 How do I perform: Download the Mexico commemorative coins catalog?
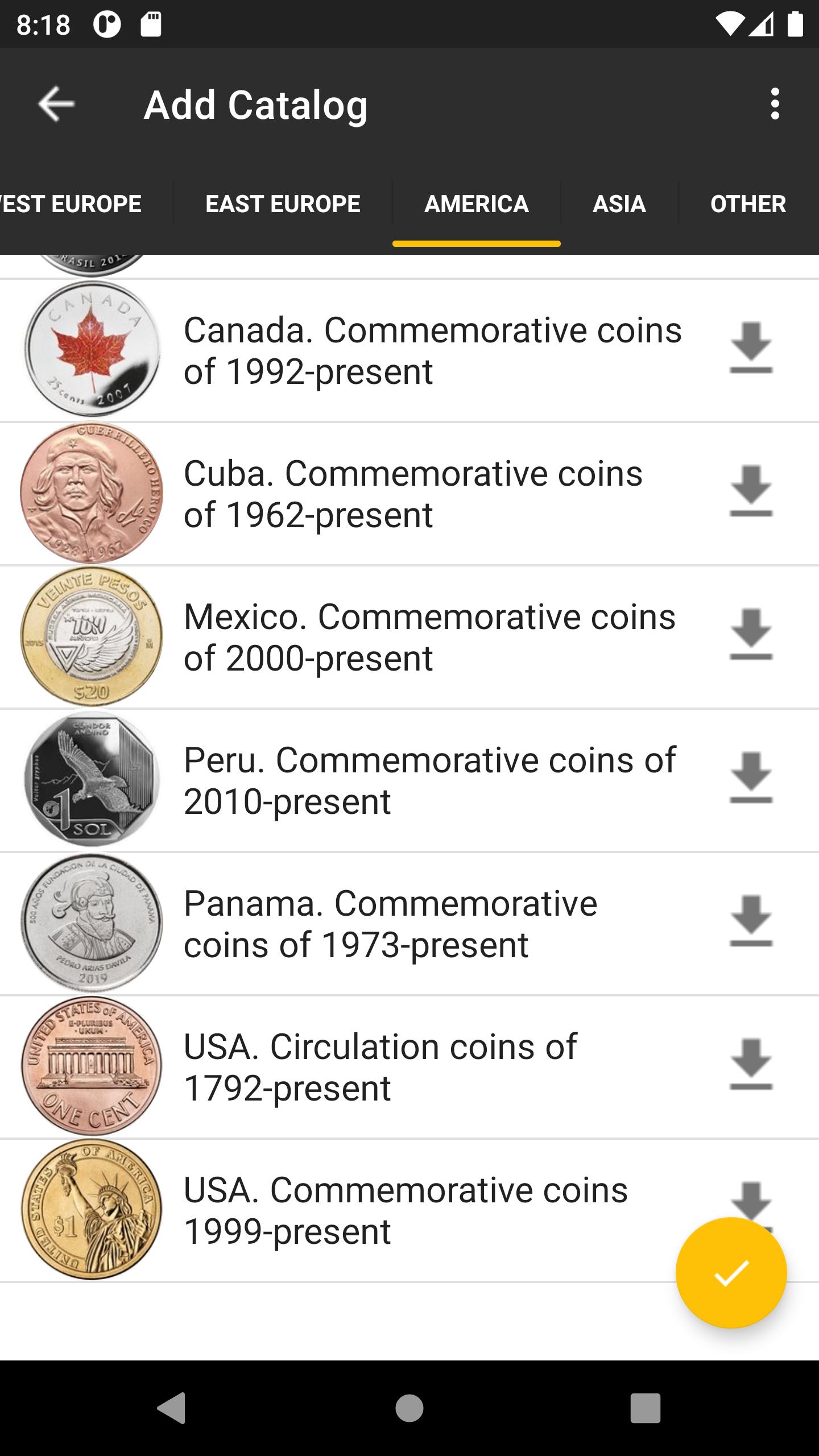click(751, 635)
